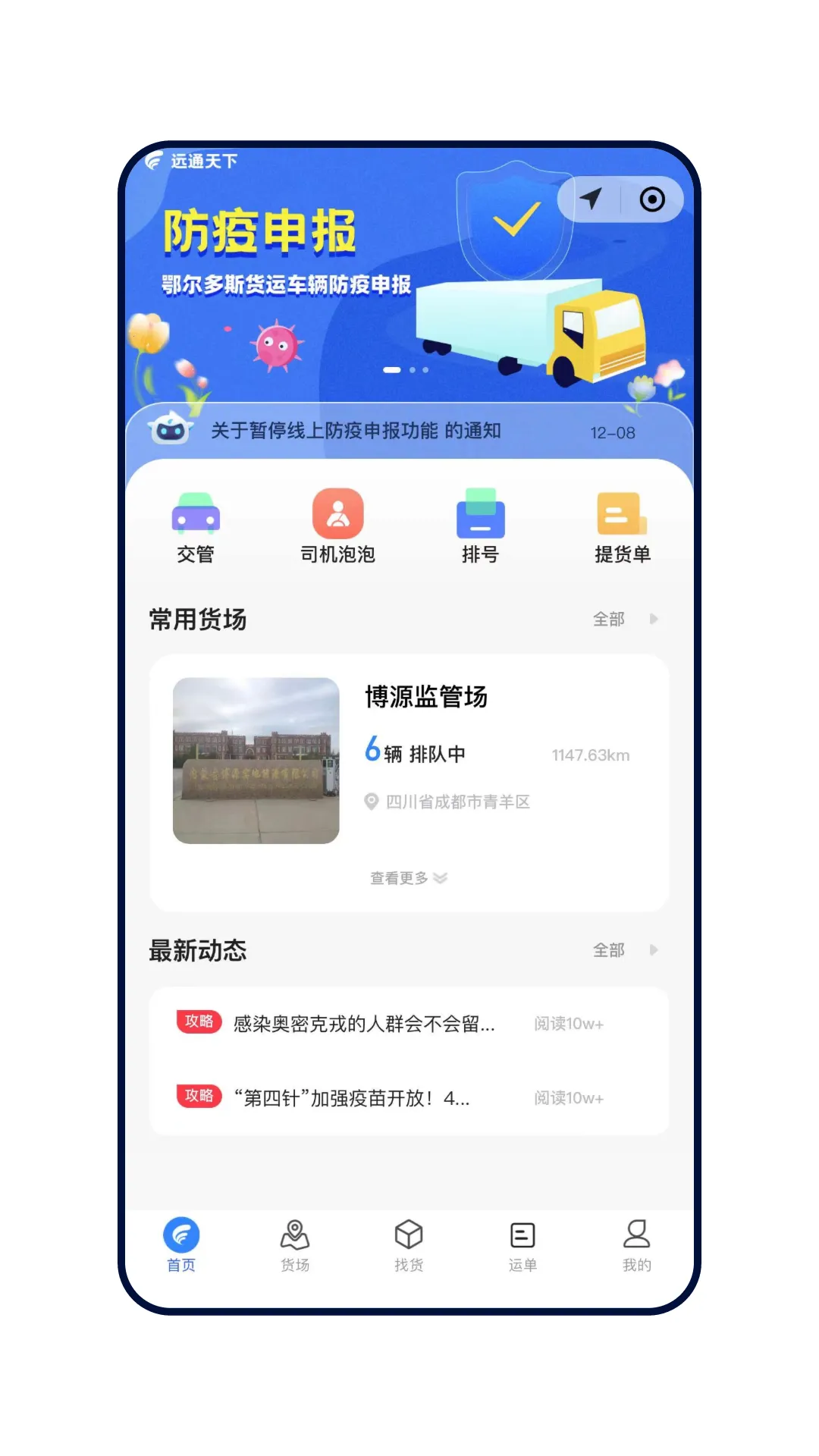The height and width of the screenshot is (1456, 819).
Task: Open the 排号 feature
Action: 480,527
